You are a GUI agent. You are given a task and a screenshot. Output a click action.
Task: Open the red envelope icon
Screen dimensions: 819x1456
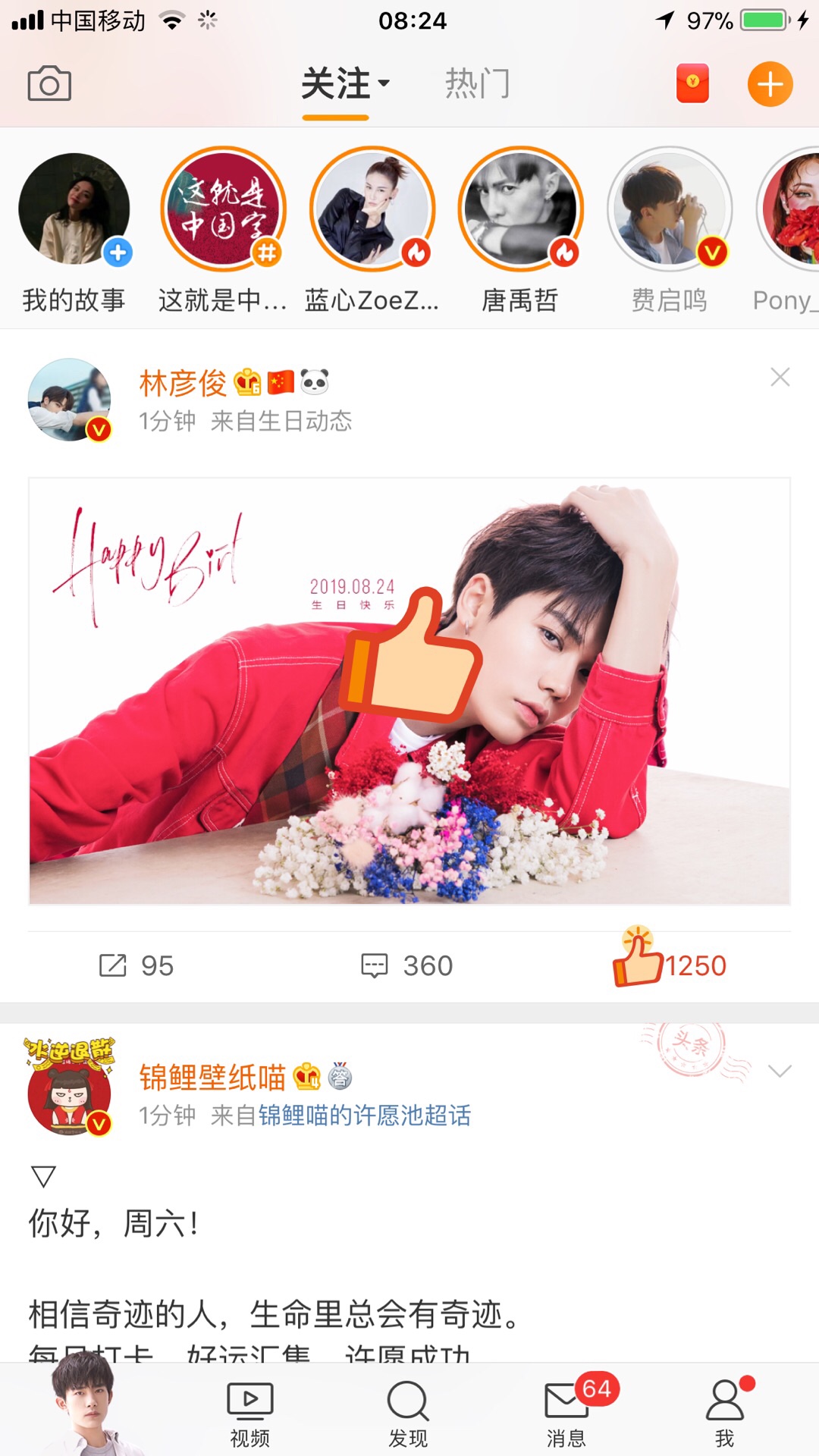coord(692,83)
